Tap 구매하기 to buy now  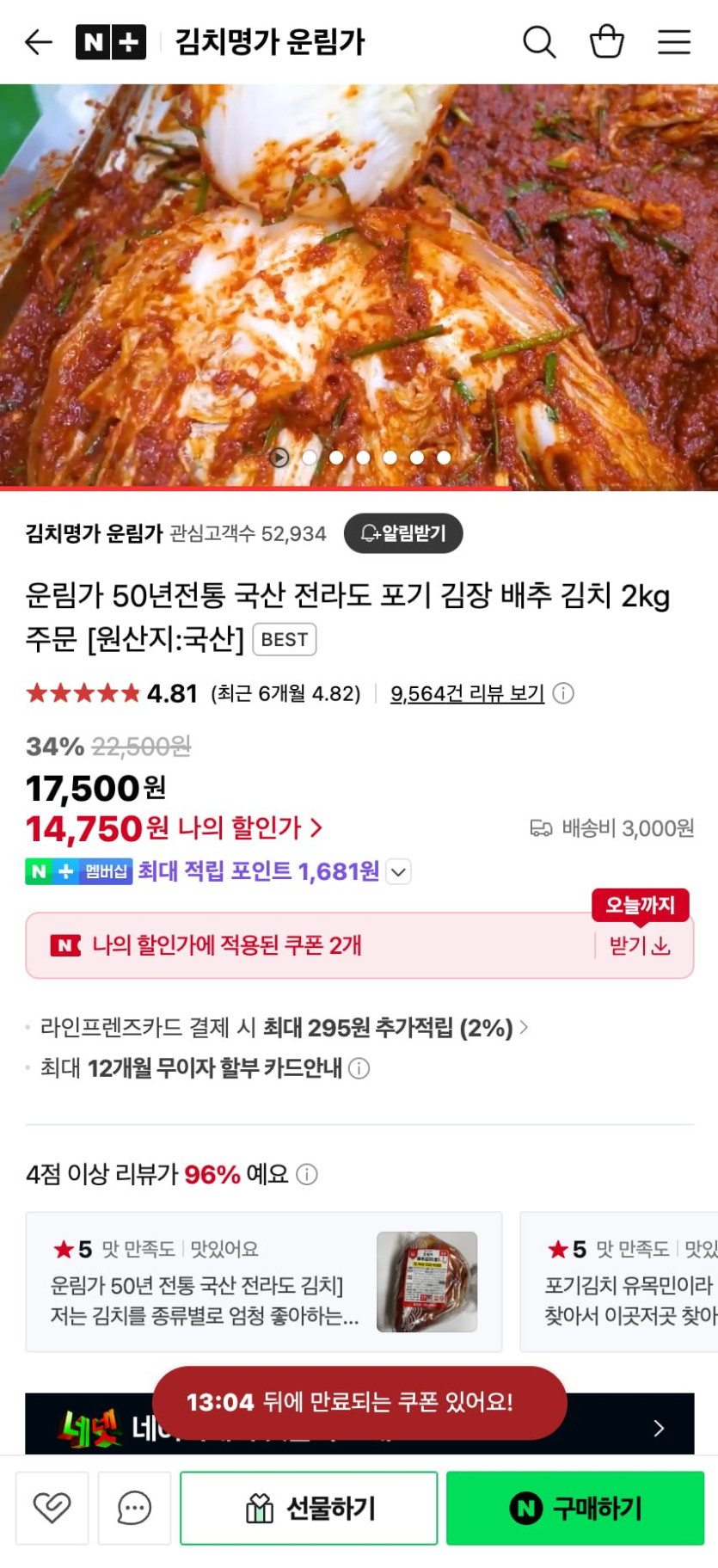point(574,1508)
